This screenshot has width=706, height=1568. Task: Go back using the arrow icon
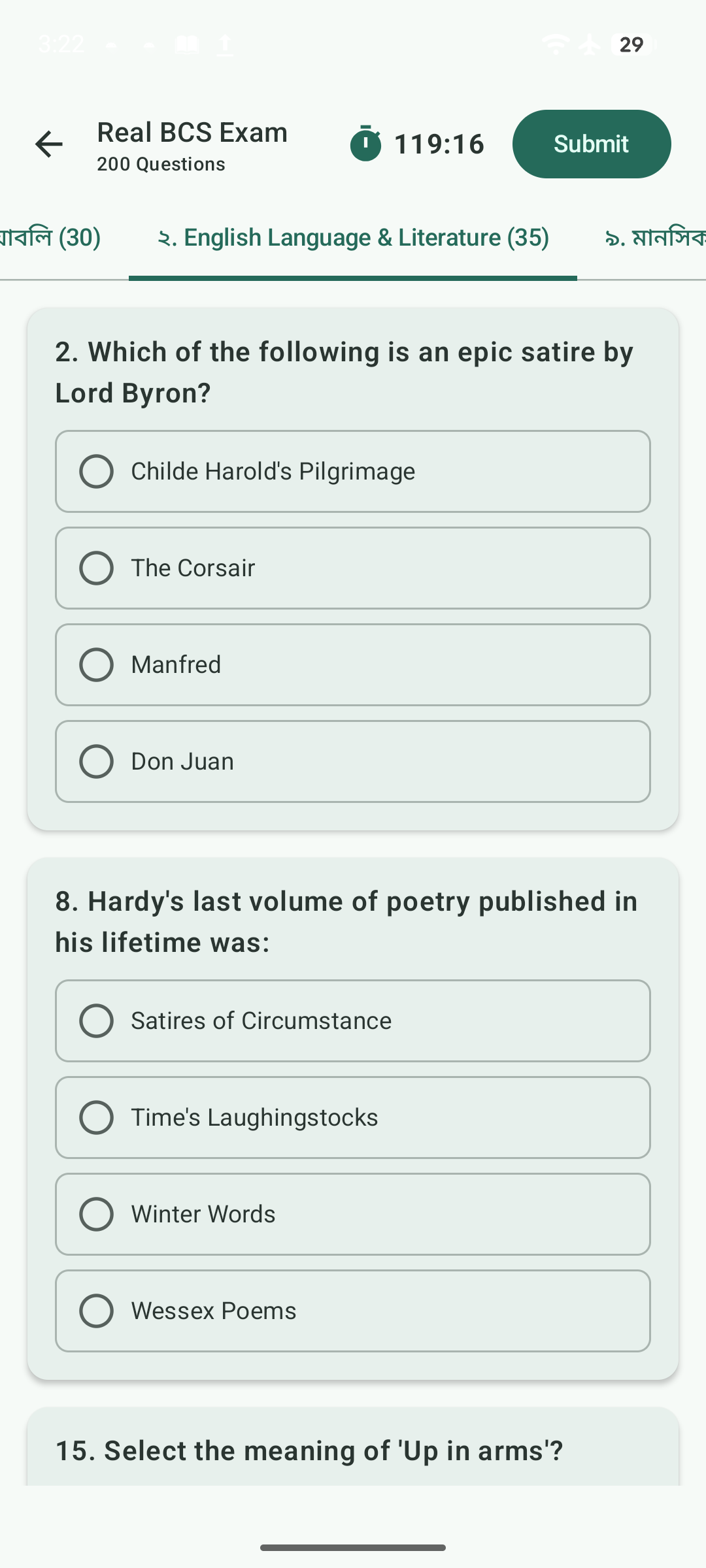49,144
